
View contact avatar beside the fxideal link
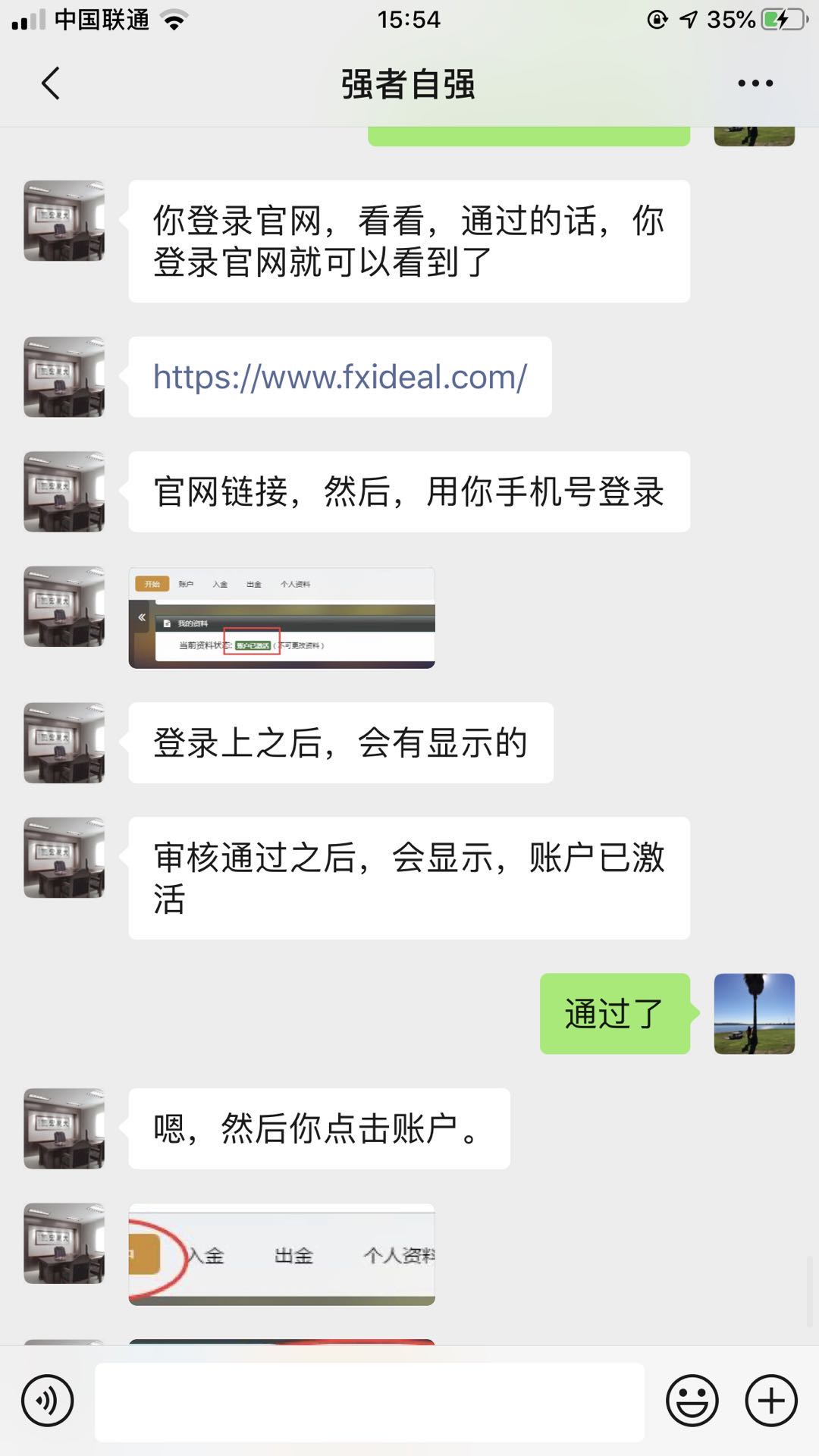tap(64, 377)
